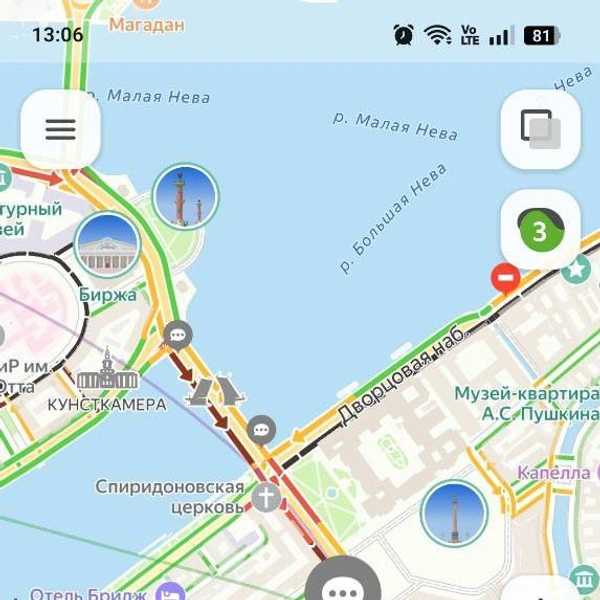Image resolution: width=600 pixels, height=600 pixels.
Task: Open the hamburger menu
Action: (x=60, y=129)
